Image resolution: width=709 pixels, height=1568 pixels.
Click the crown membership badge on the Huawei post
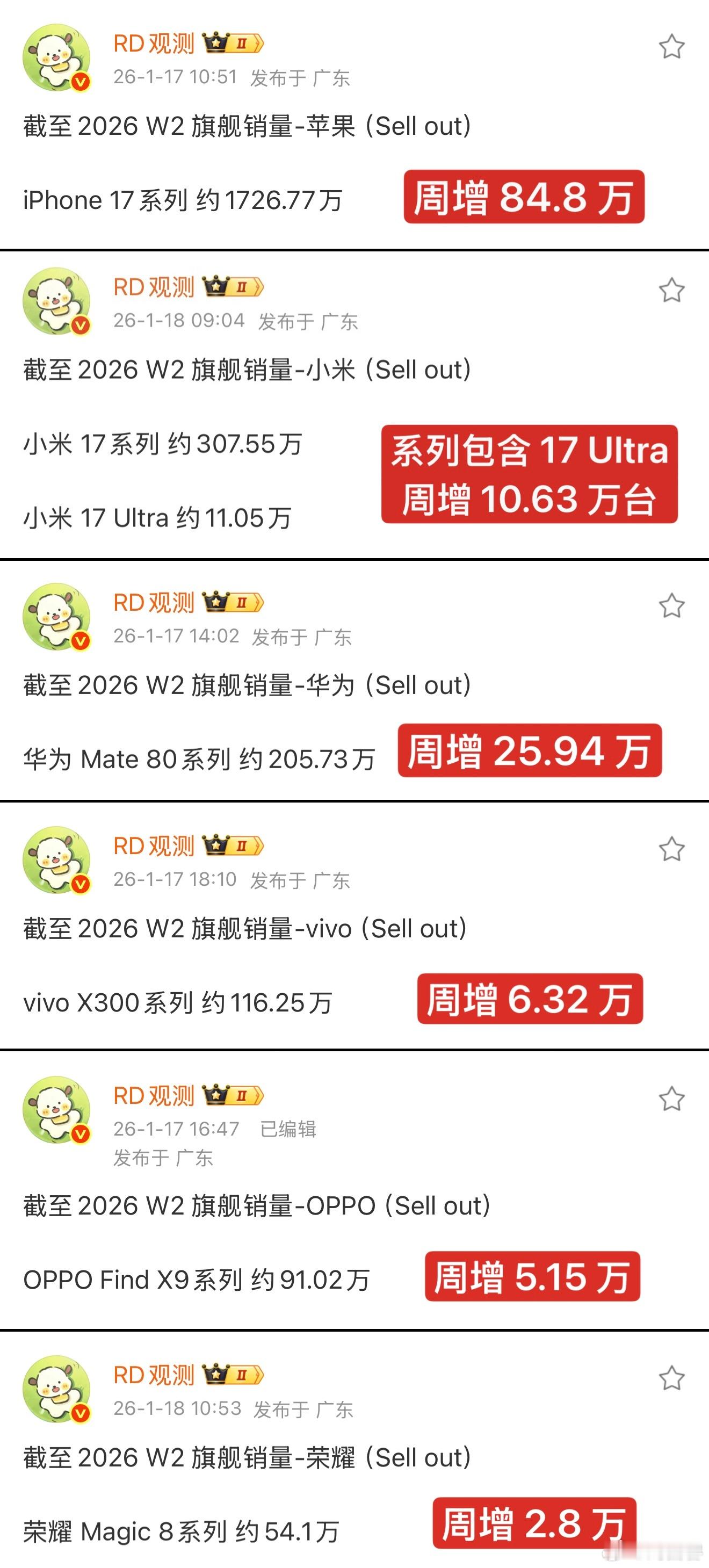pos(216,603)
